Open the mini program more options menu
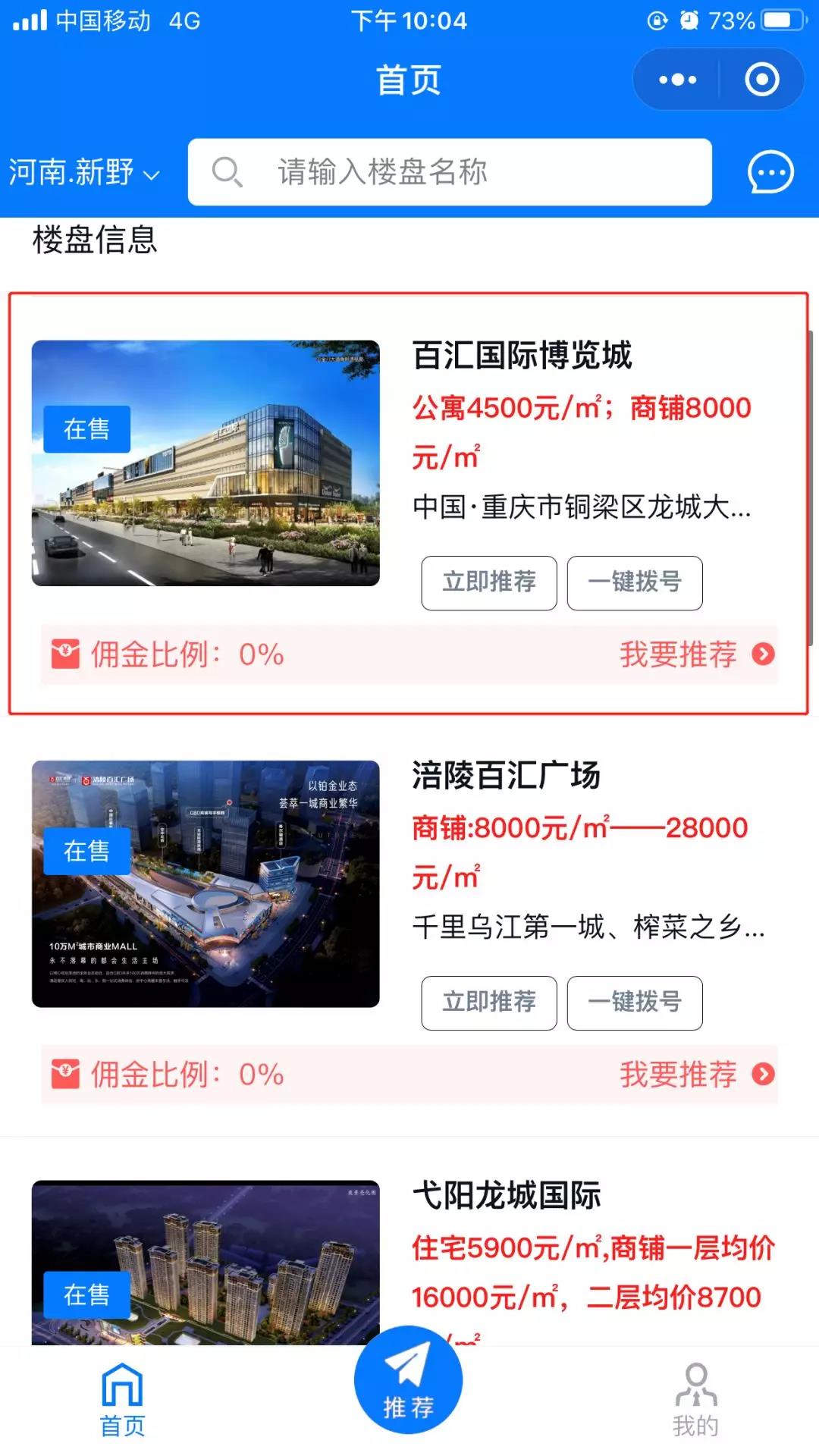 [x=677, y=80]
